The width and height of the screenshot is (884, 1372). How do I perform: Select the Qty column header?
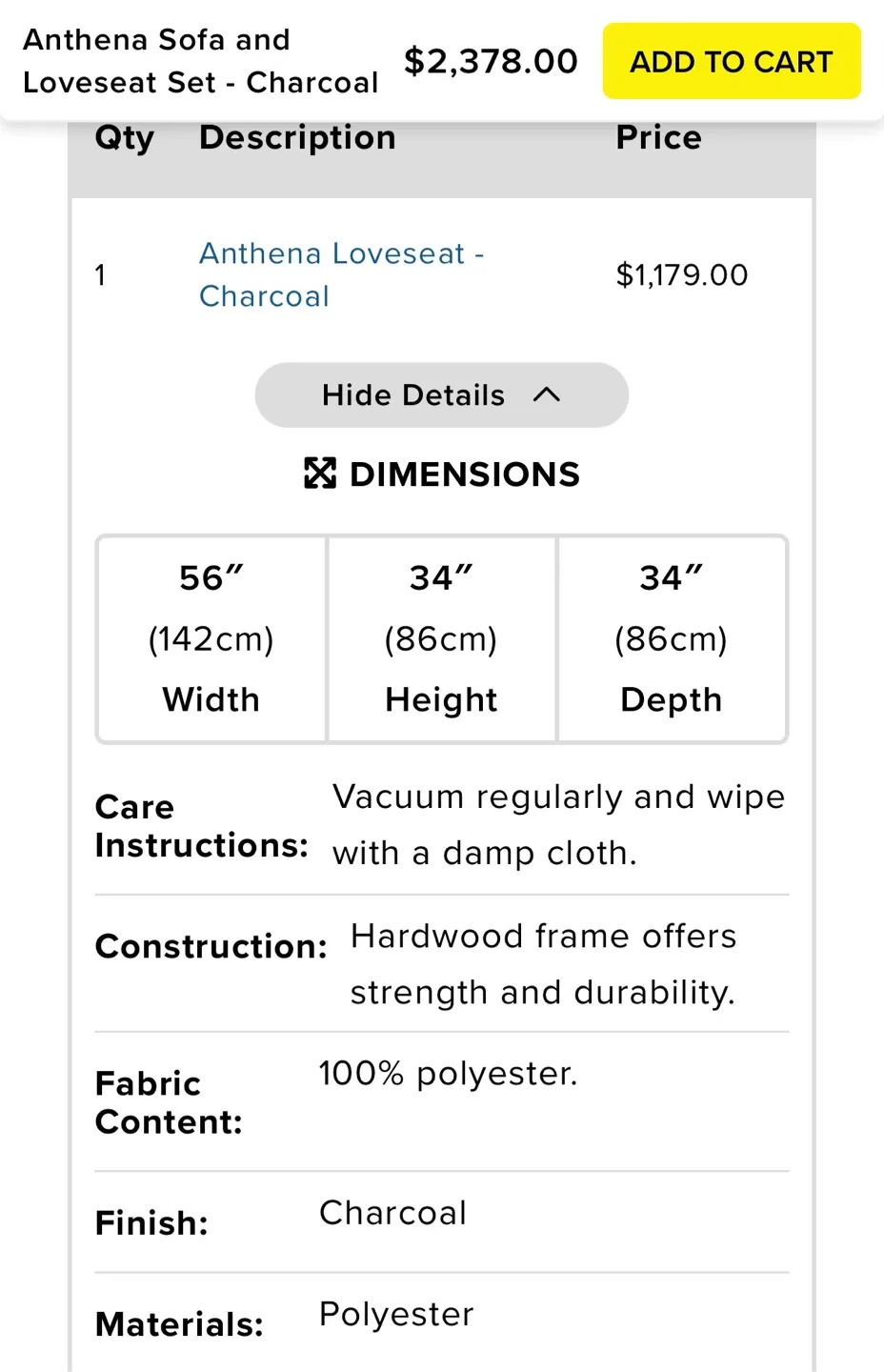tap(124, 137)
